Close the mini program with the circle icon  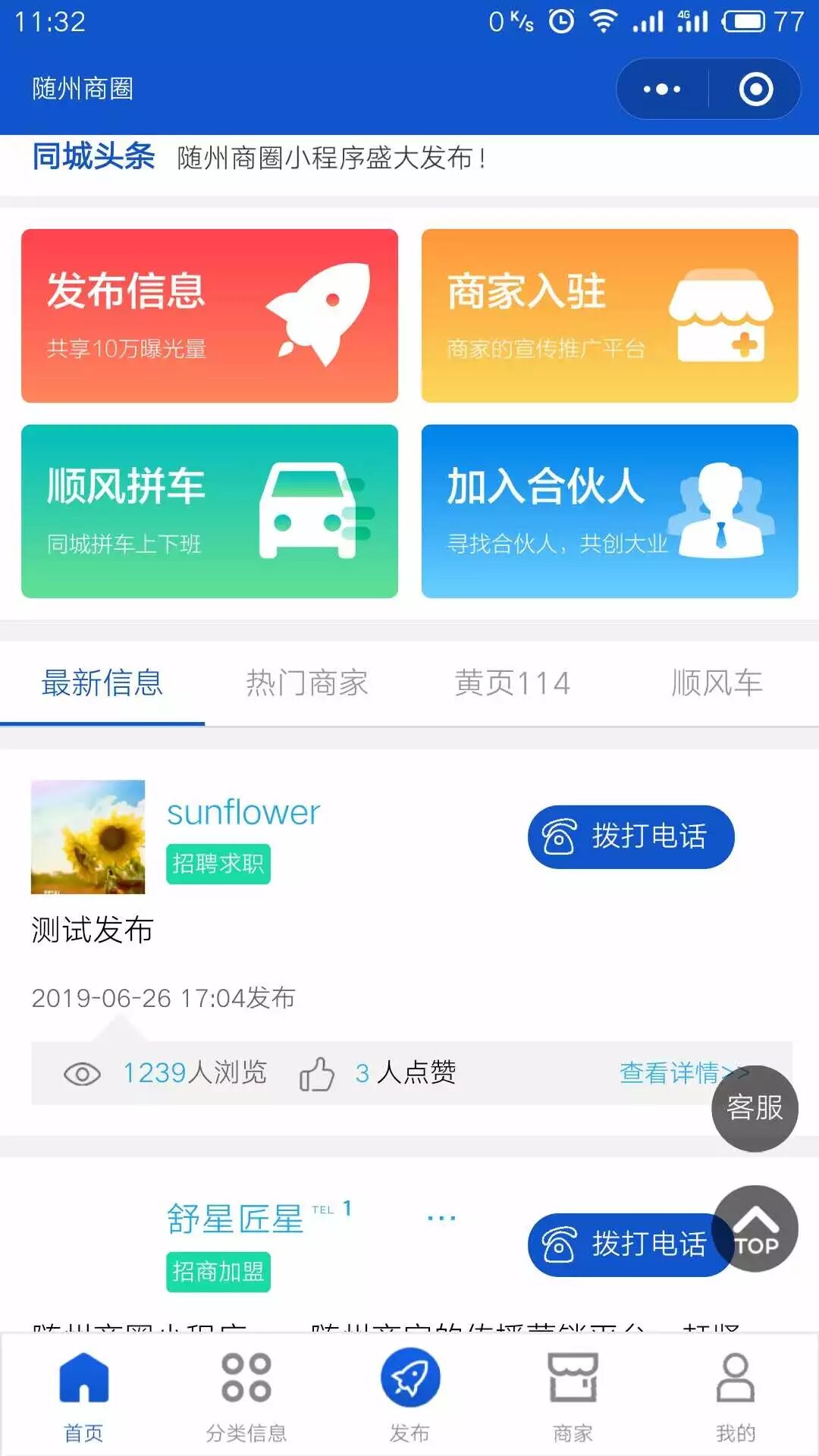point(755,89)
